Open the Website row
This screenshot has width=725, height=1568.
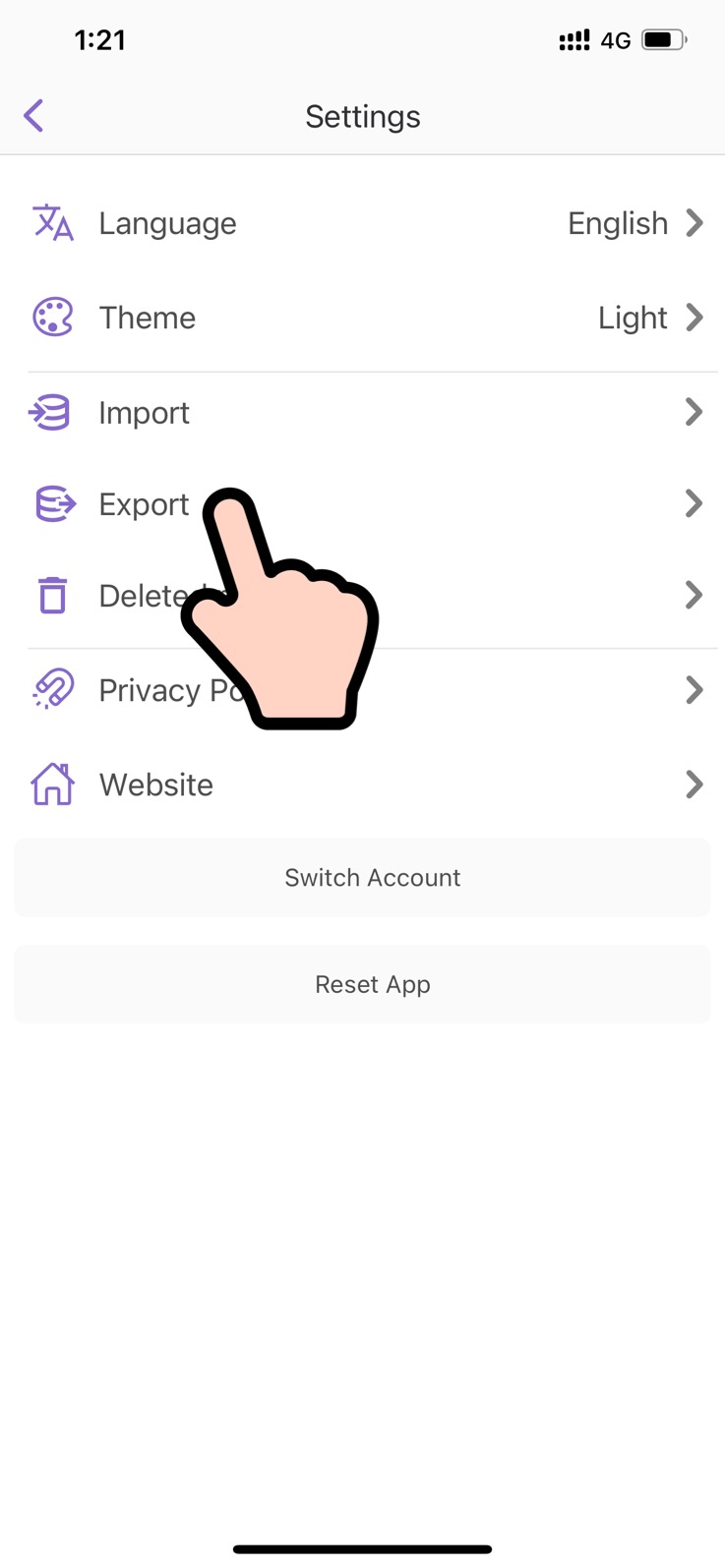pyautogui.click(x=362, y=784)
